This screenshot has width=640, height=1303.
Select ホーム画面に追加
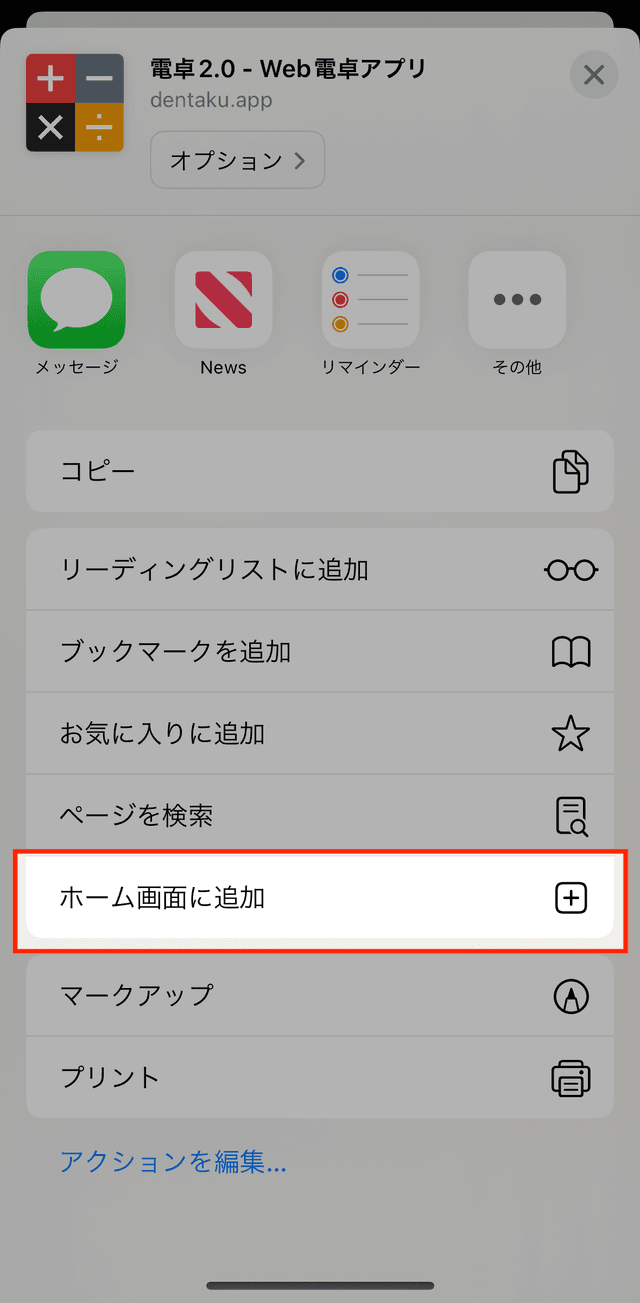[x=320, y=898]
